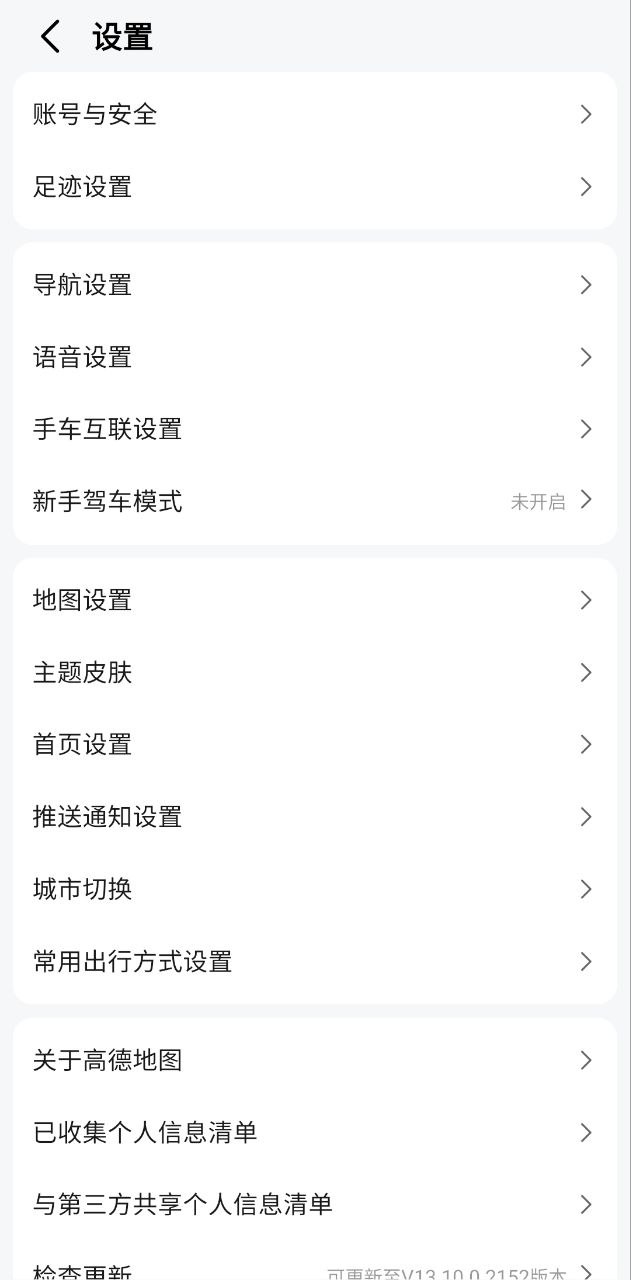Go back from the 设置 page
This screenshot has width=631, height=1280.
click(x=50, y=37)
